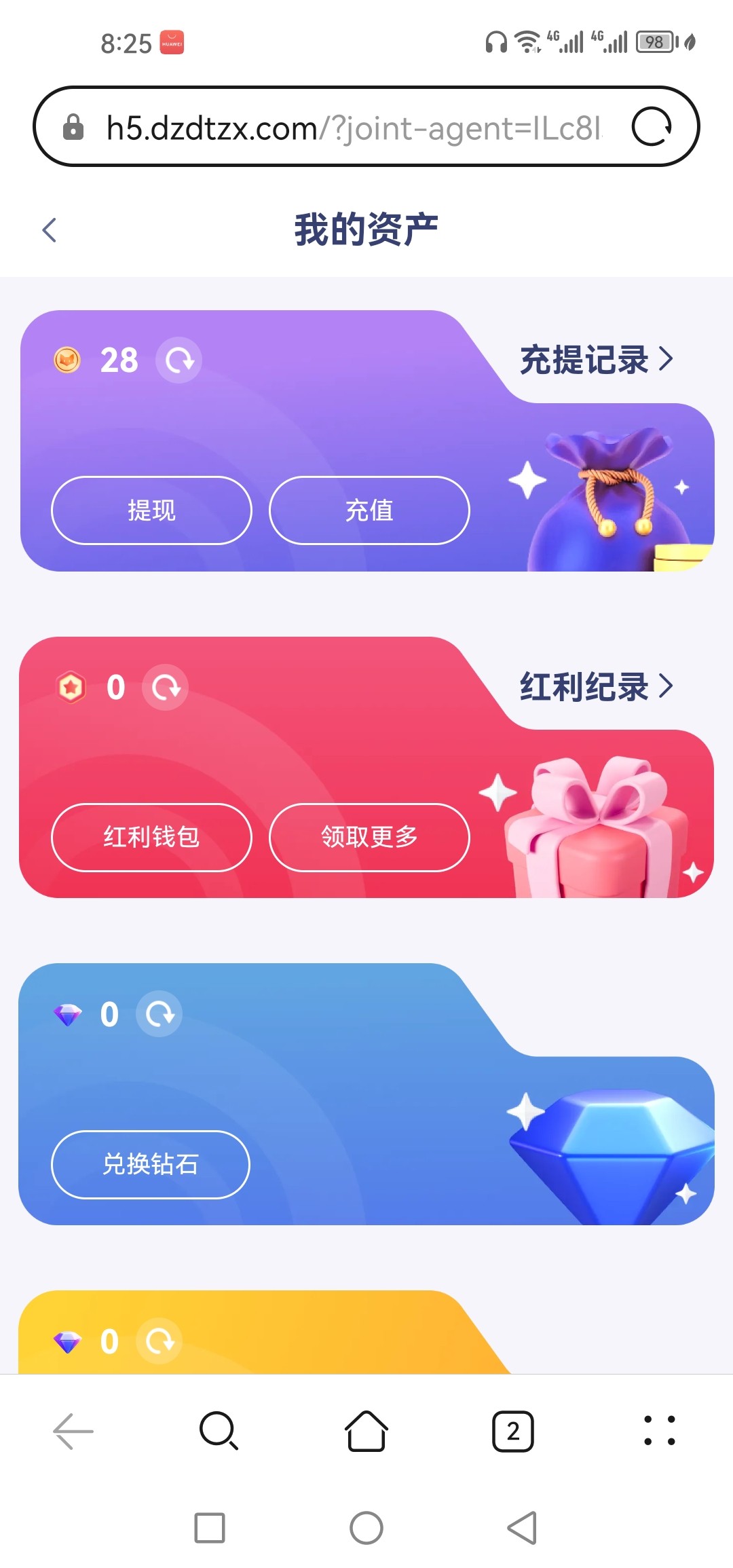This screenshot has width=733, height=1568.
Task: Refresh the coin balance showing 28
Action: [179, 360]
